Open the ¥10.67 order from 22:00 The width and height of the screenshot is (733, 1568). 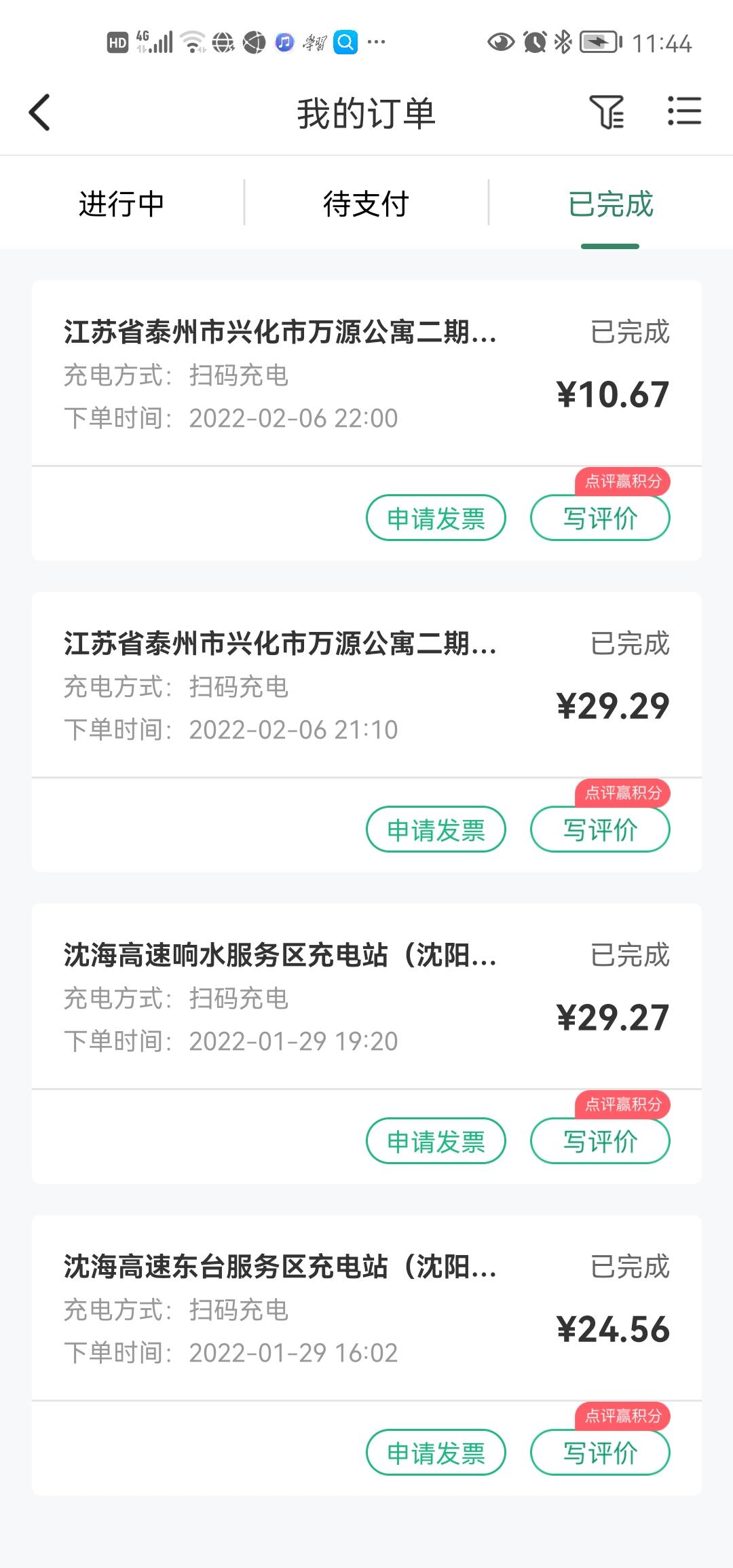pos(366,374)
